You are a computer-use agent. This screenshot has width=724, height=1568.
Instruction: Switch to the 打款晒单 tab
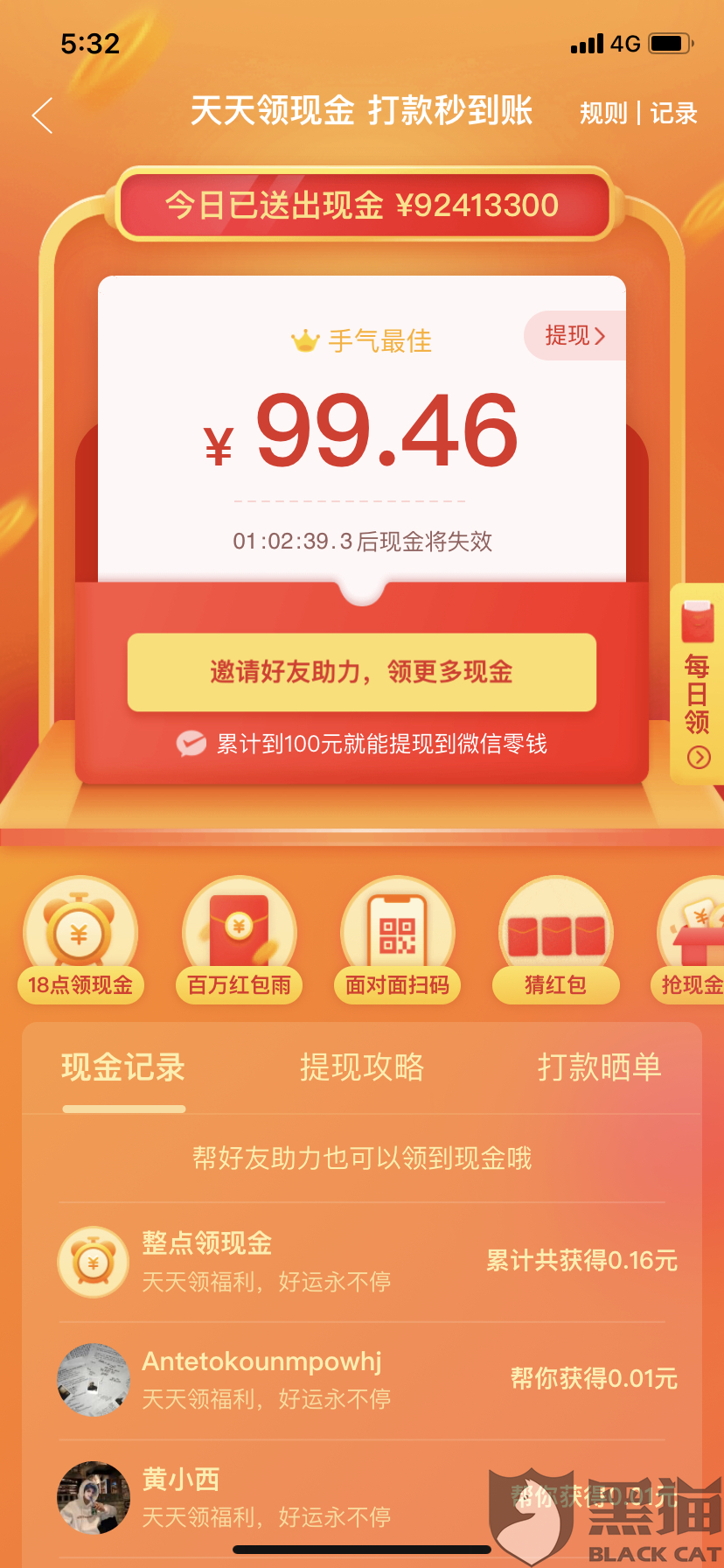click(599, 1067)
